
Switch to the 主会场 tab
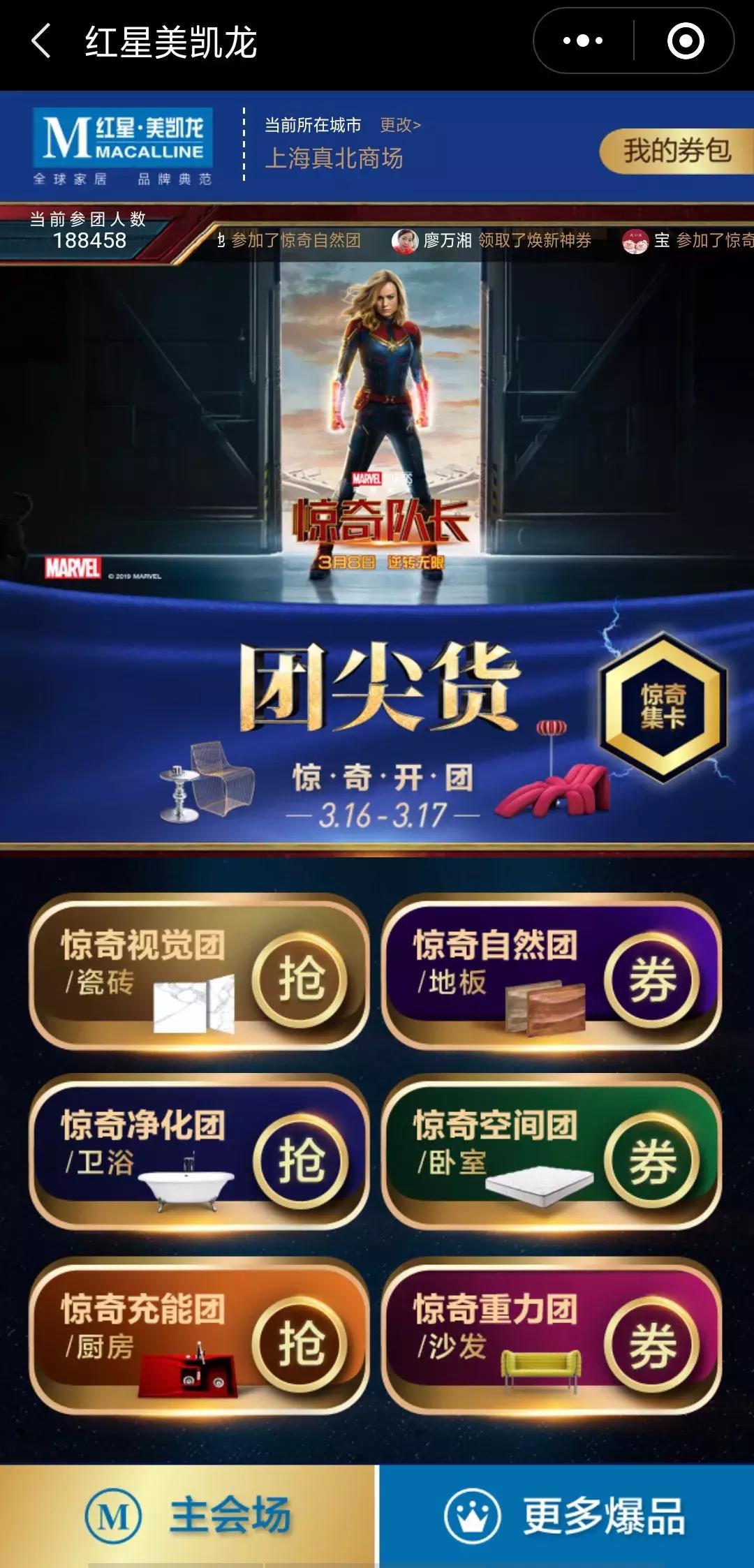188,1516
